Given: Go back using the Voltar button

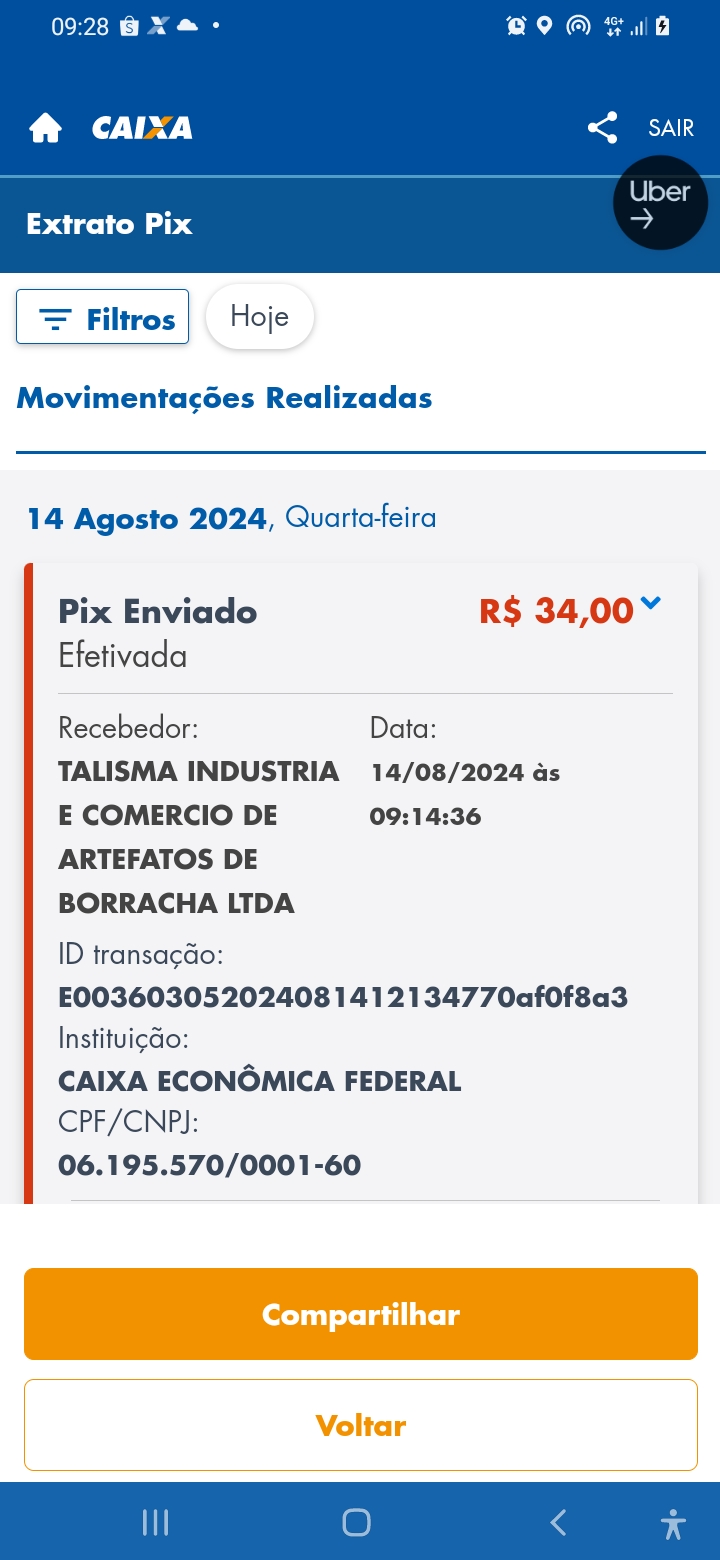Looking at the screenshot, I should click(x=360, y=1425).
